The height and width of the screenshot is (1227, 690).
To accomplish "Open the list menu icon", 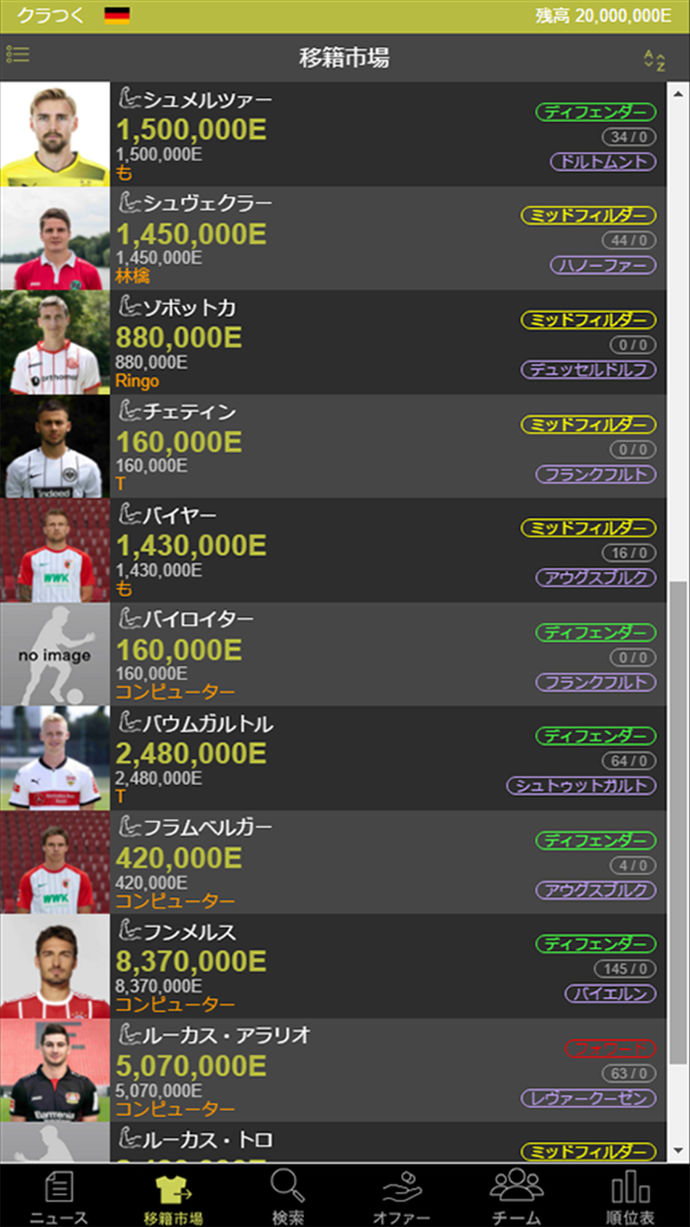I will 17,56.
